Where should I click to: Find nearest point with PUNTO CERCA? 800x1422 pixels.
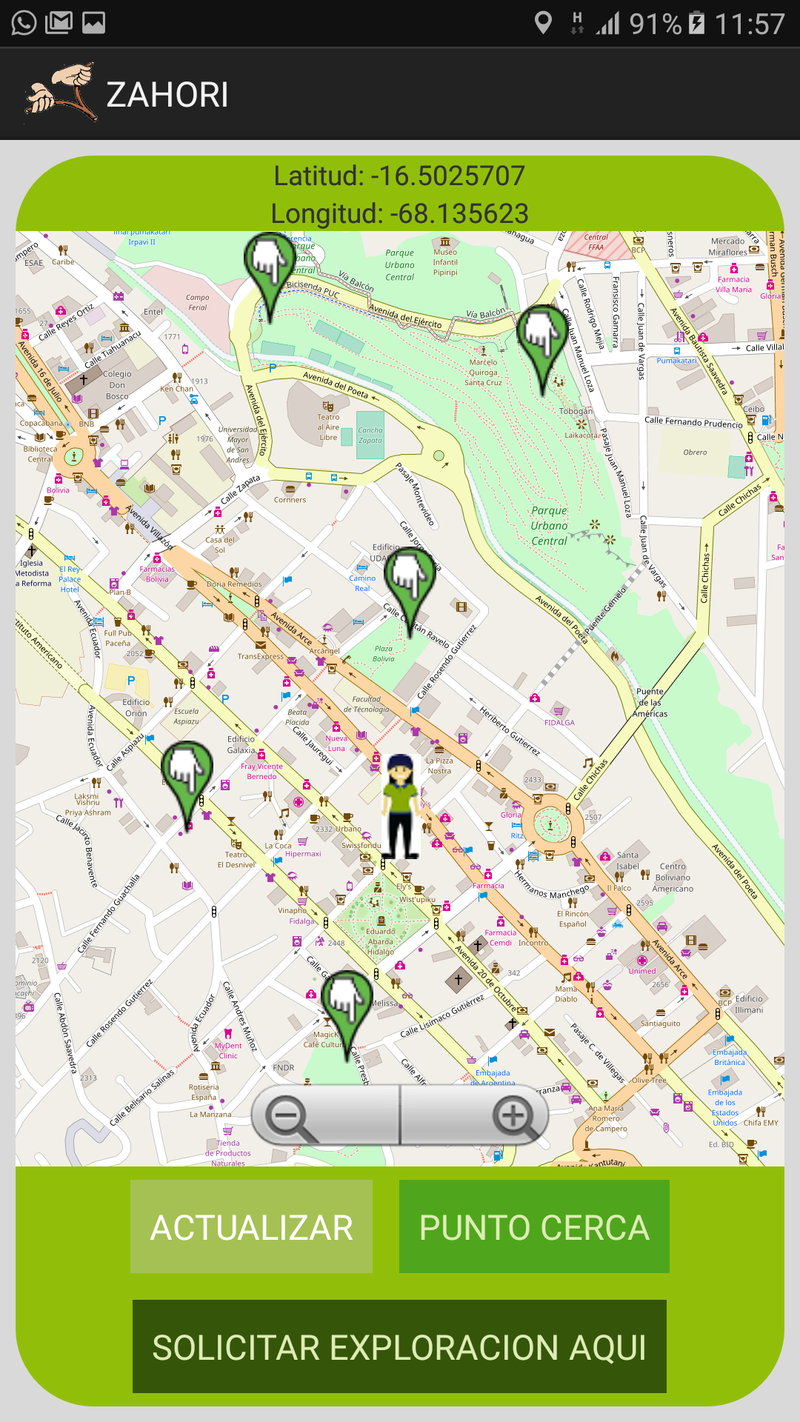coord(534,1227)
